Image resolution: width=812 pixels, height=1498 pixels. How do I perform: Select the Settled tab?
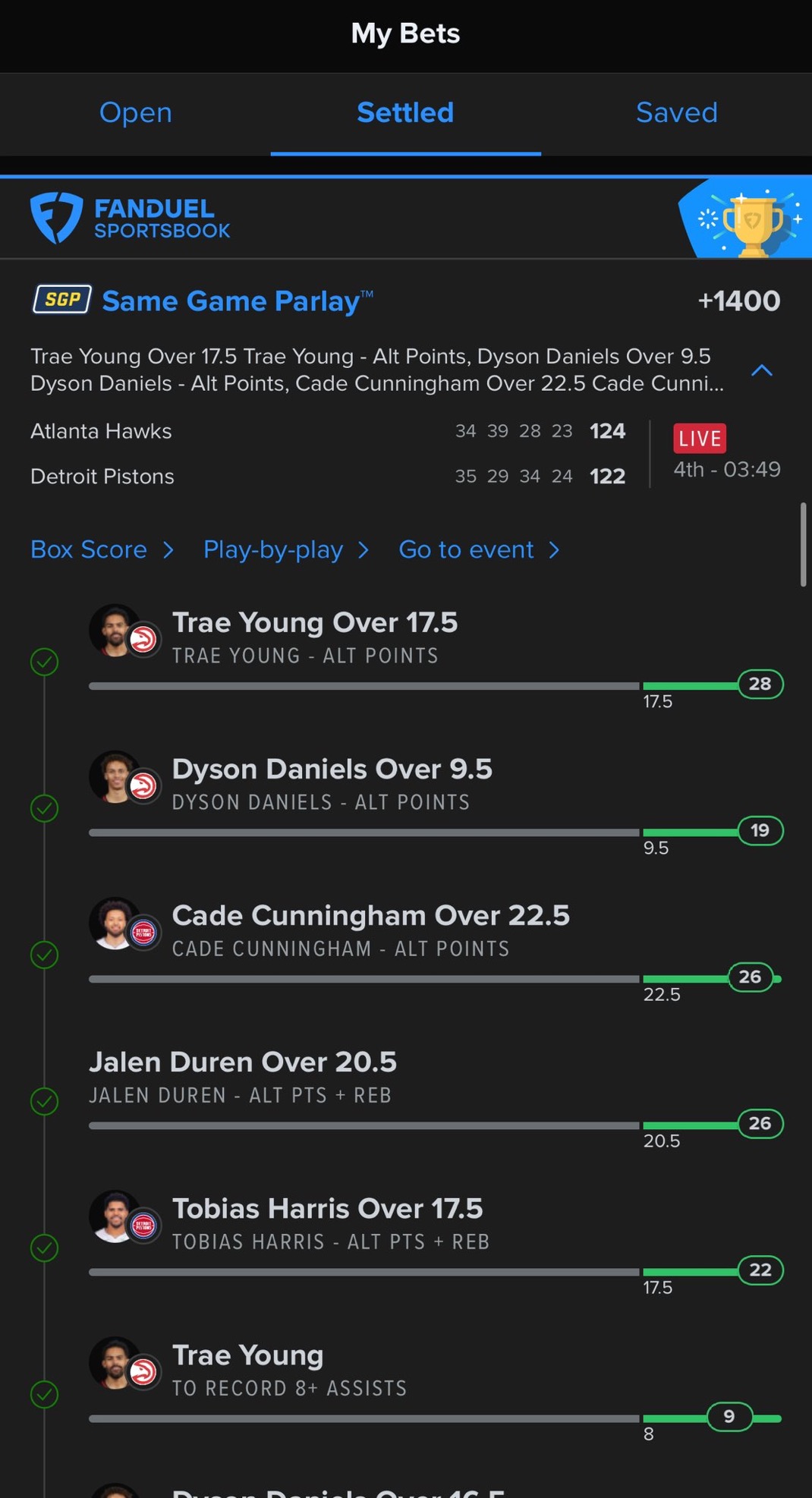[405, 113]
